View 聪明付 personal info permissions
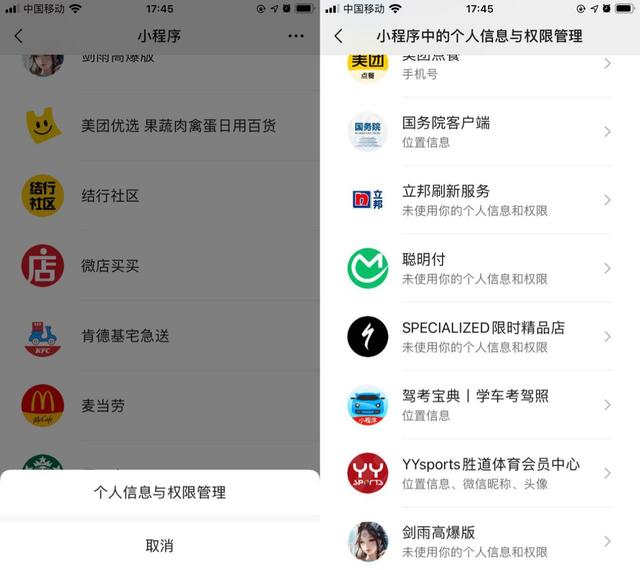The height and width of the screenshot is (570, 640). (x=480, y=268)
